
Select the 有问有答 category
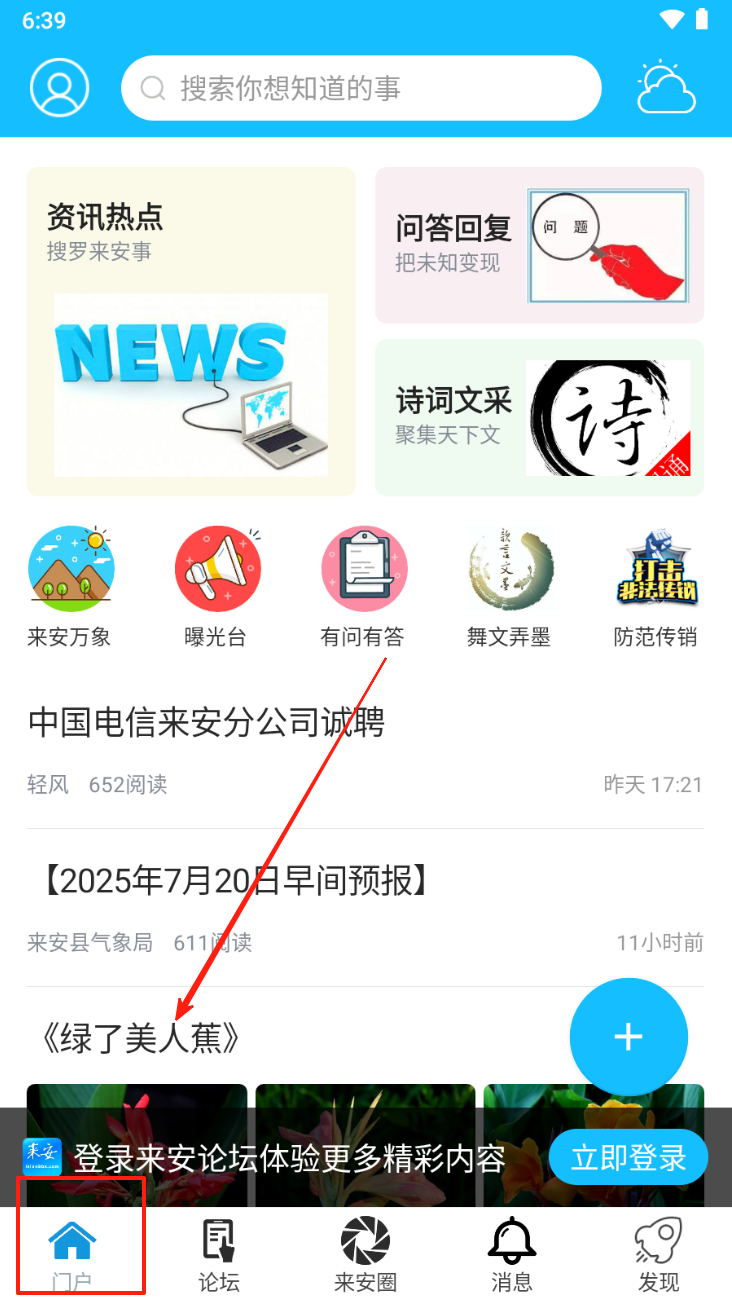(363, 585)
